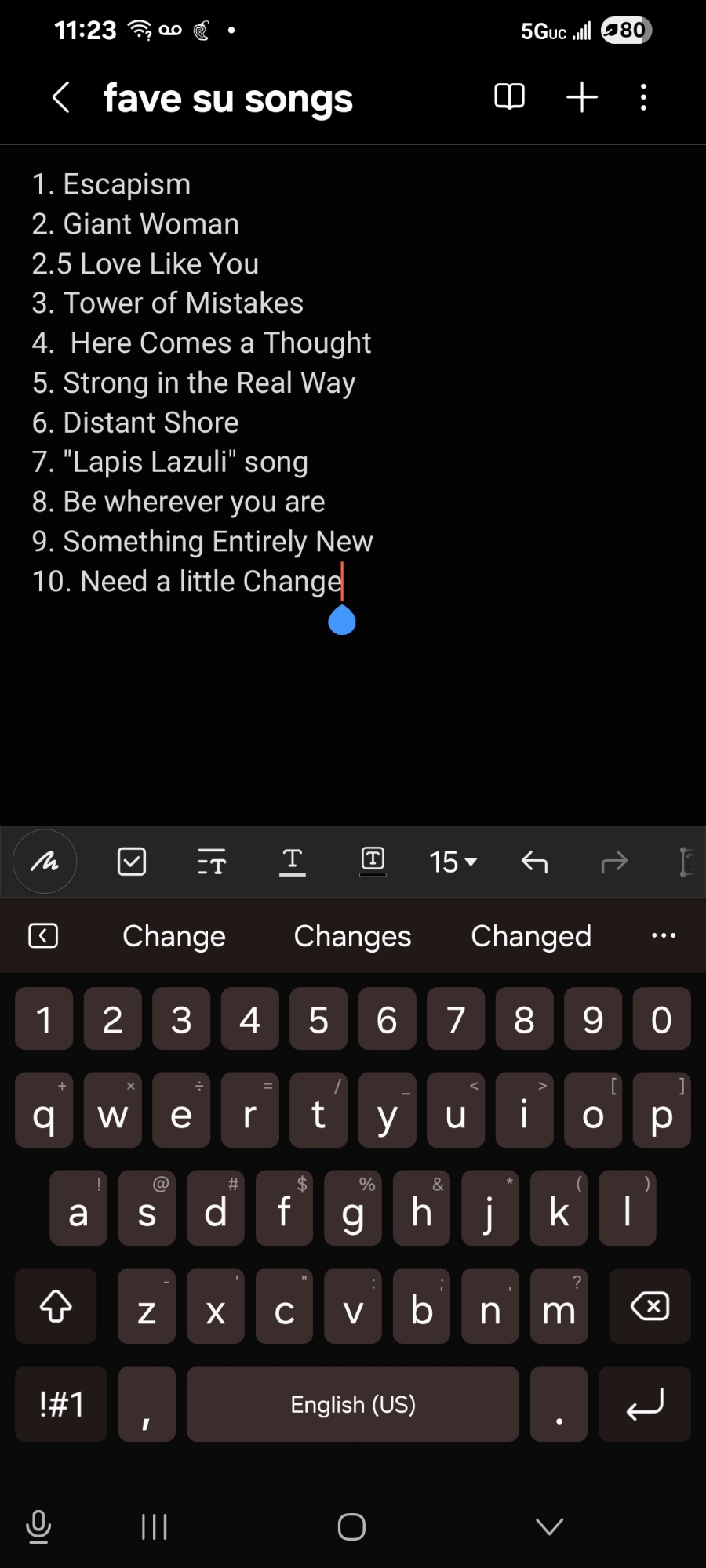This screenshot has height=1568, width=706.
Task: Switch to reading mode book icon
Action: click(509, 97)
